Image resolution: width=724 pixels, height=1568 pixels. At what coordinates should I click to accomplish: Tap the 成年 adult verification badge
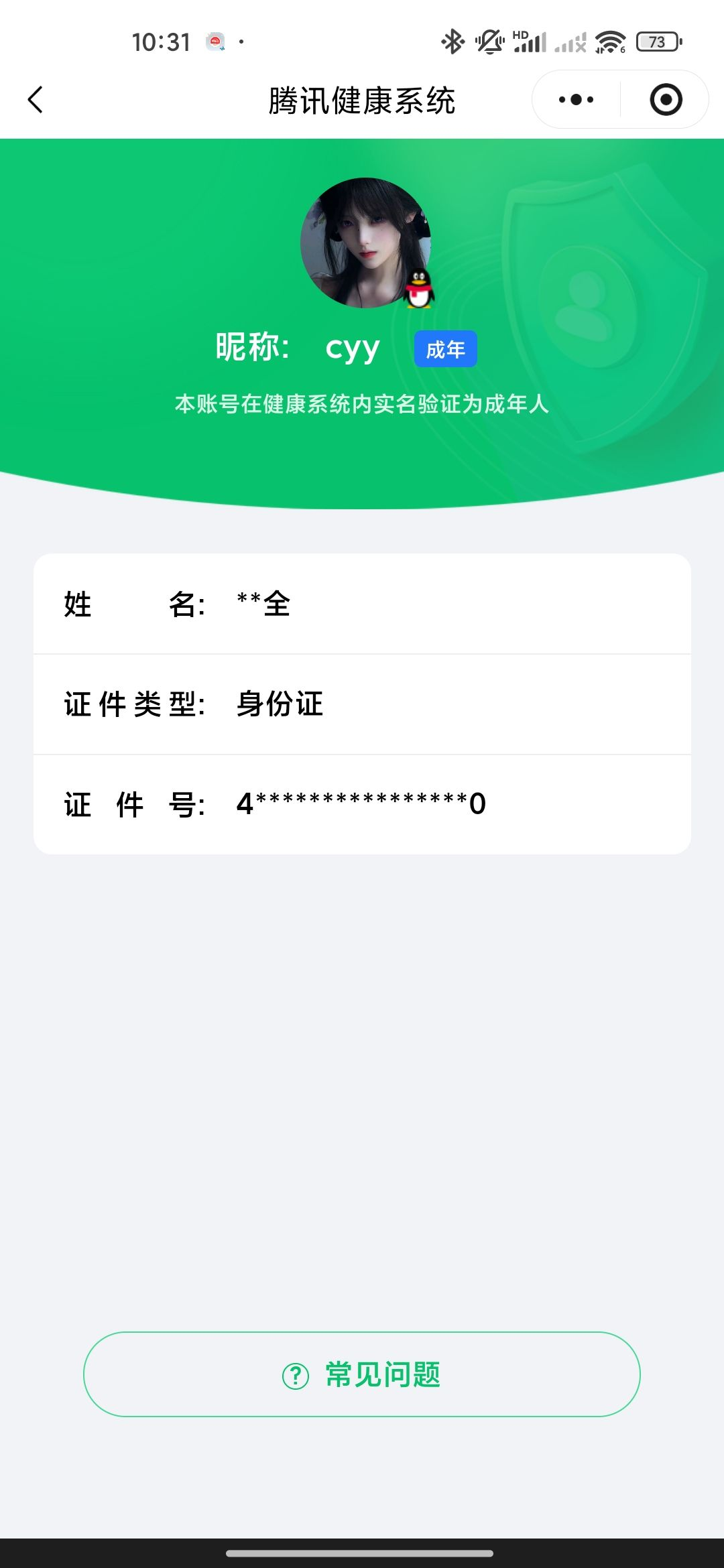[x=445, y=349]
